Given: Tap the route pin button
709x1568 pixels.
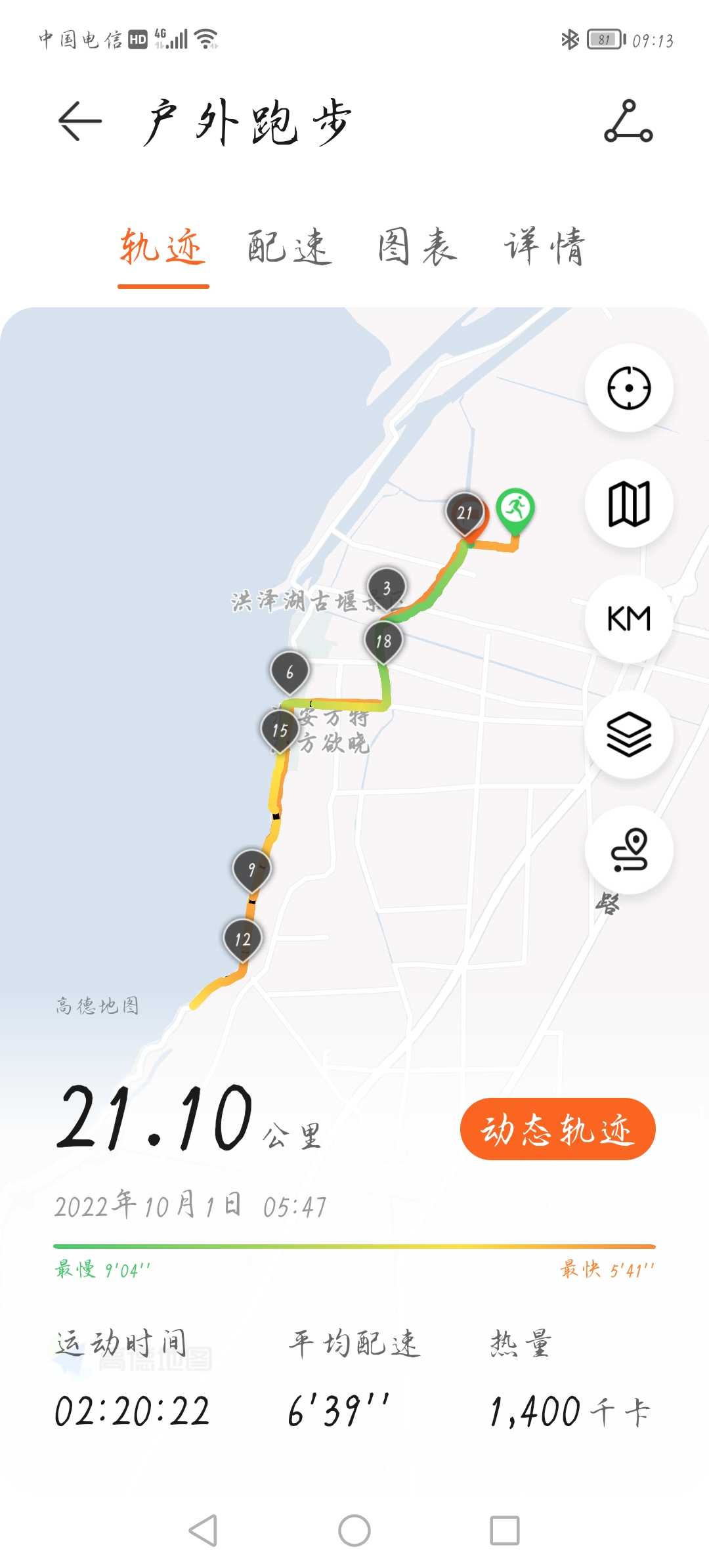Looking at the screenshot, I should tap(629, 850).
